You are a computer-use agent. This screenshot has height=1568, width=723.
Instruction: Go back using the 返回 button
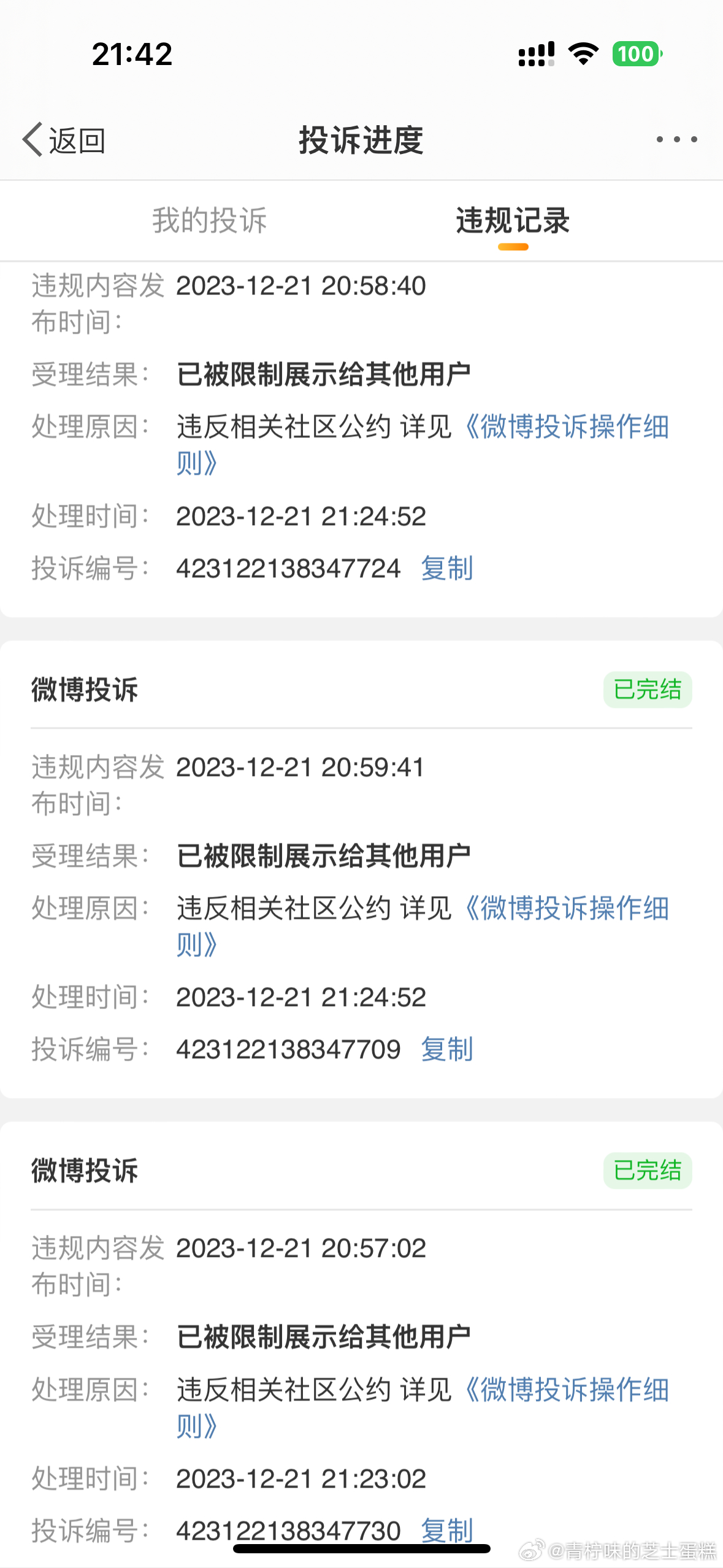pyautogui.click(x=64, y=140)
